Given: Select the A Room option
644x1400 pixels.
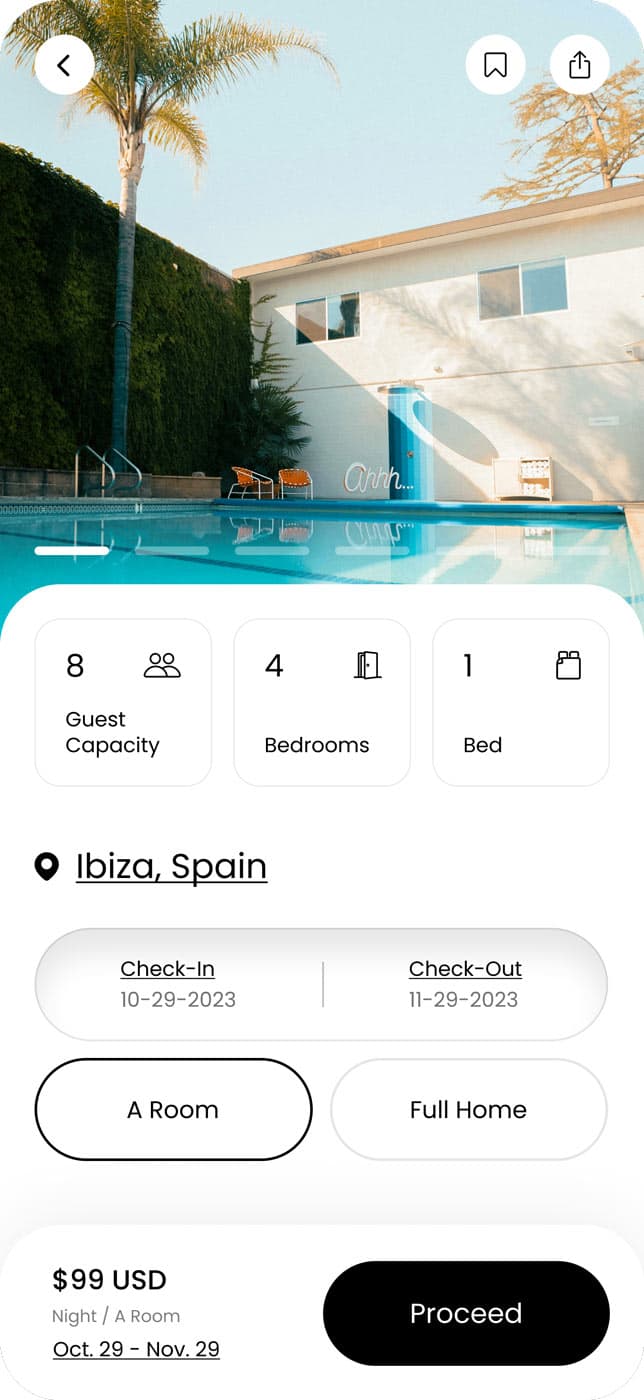Looking at the screenshot, I should (x=173, y=1109).
